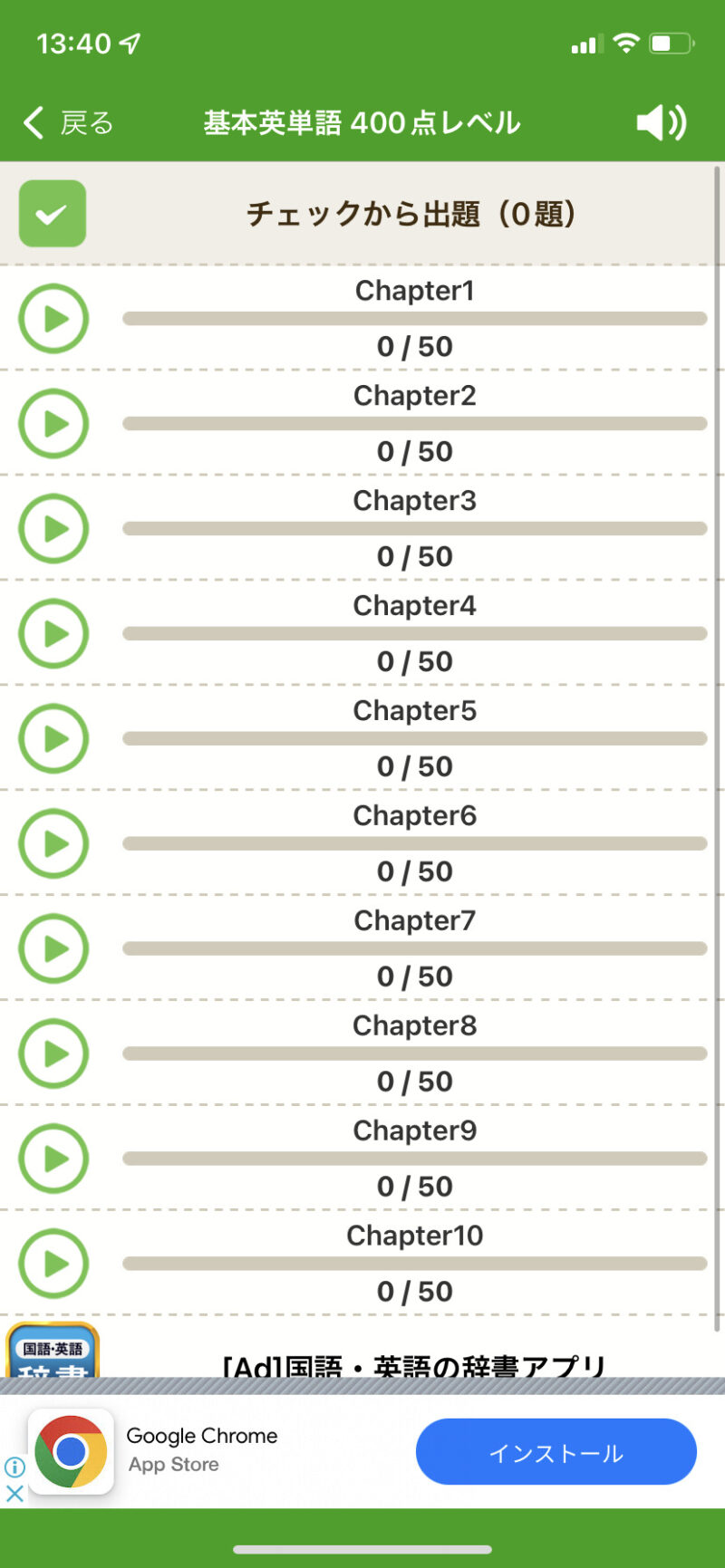Start the Chapter10 play button
Image resolution: width=725 pixels, height=1568 pixels.
point(53,1265)
